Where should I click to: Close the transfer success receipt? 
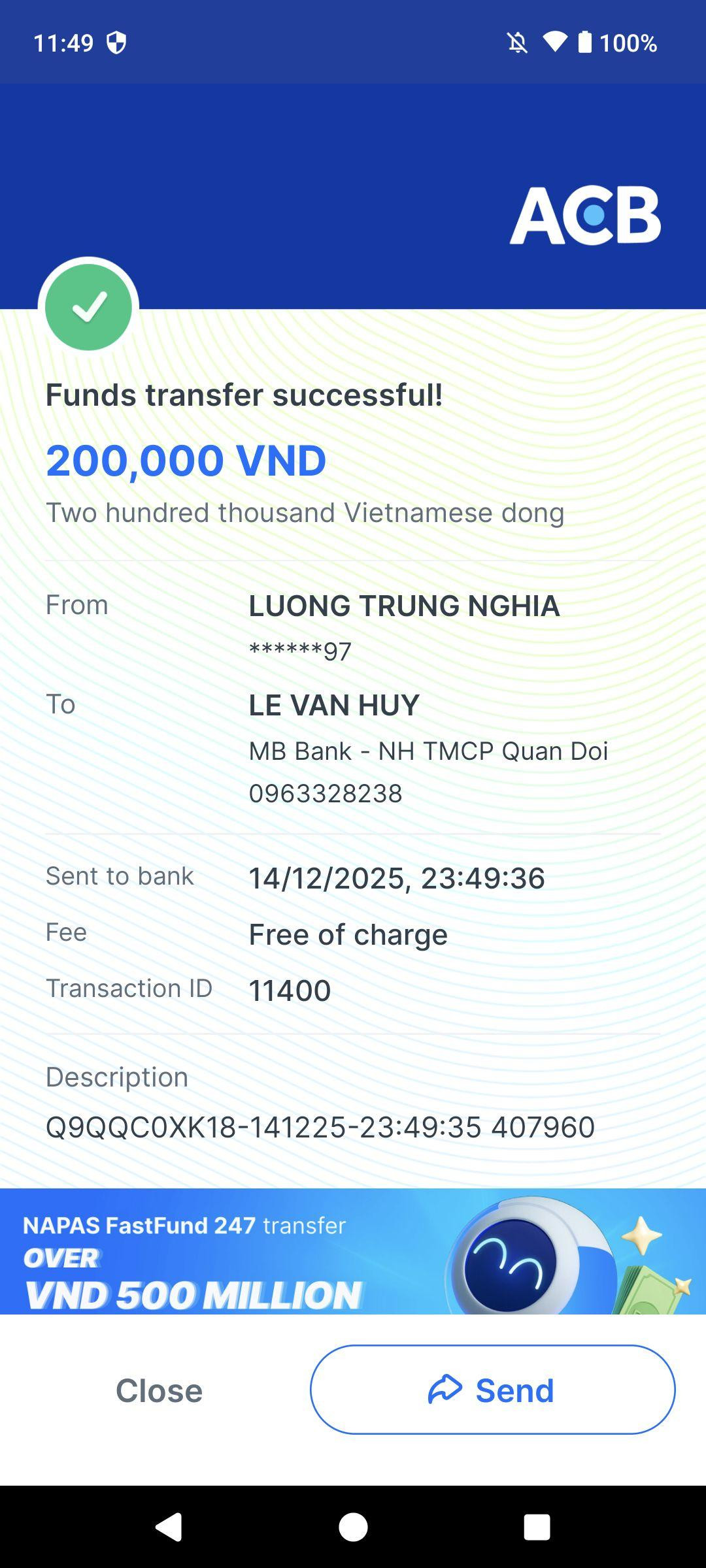point(159,1390)
